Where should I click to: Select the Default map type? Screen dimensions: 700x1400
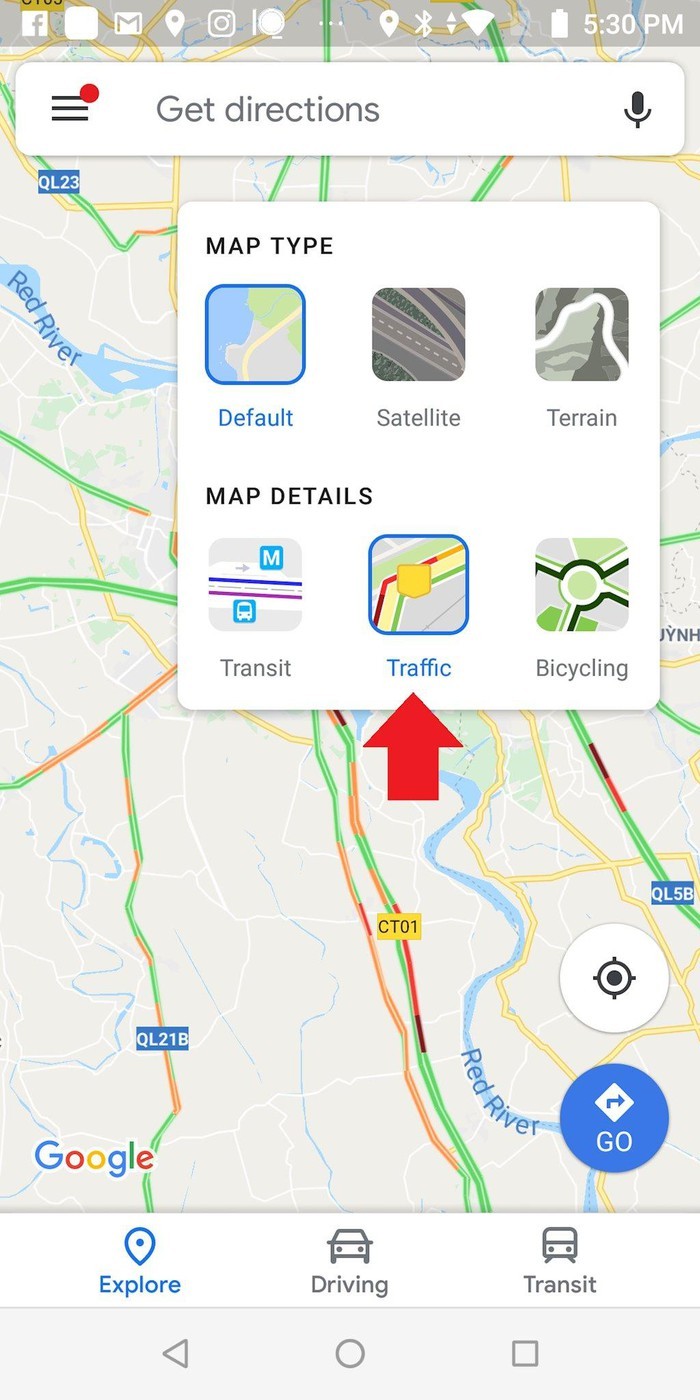(x=255, y=335)
